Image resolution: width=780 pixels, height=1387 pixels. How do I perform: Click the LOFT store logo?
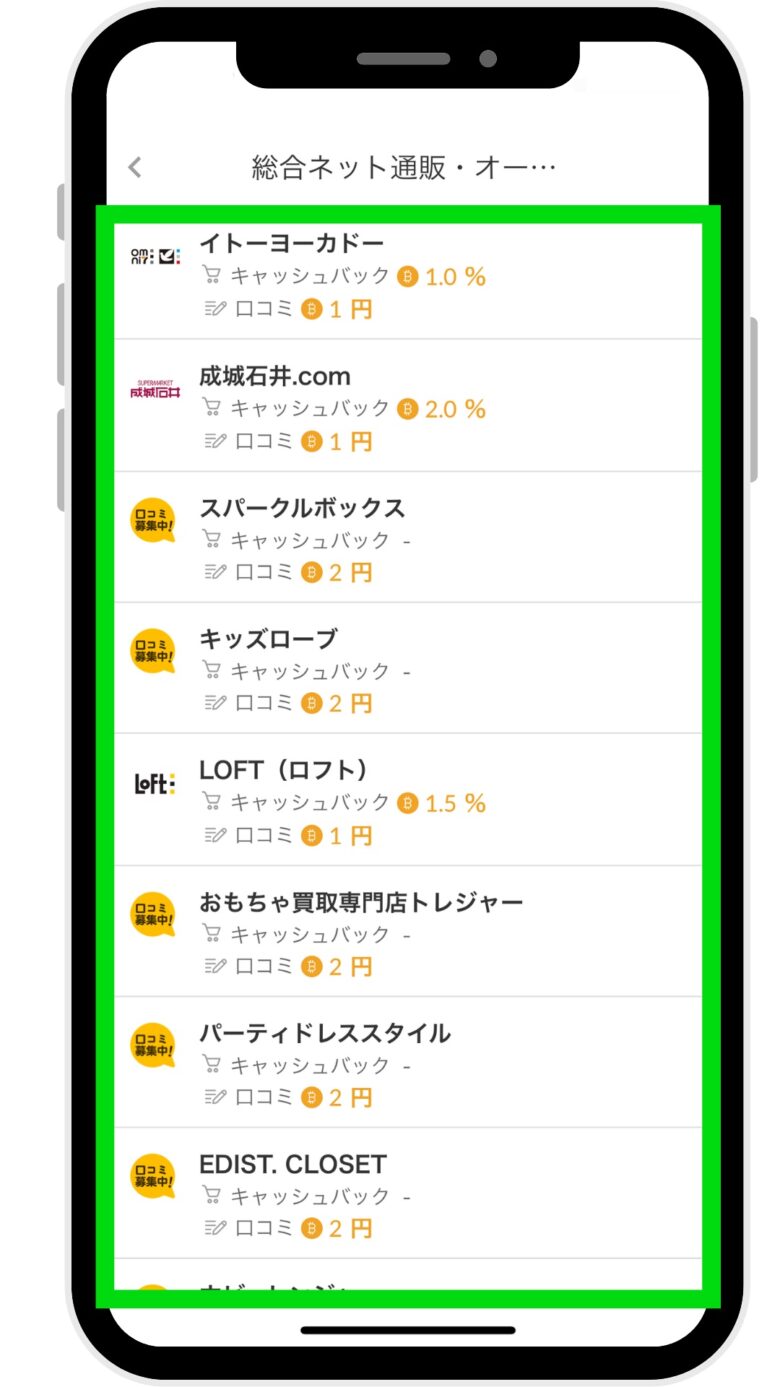coord(153,786)
